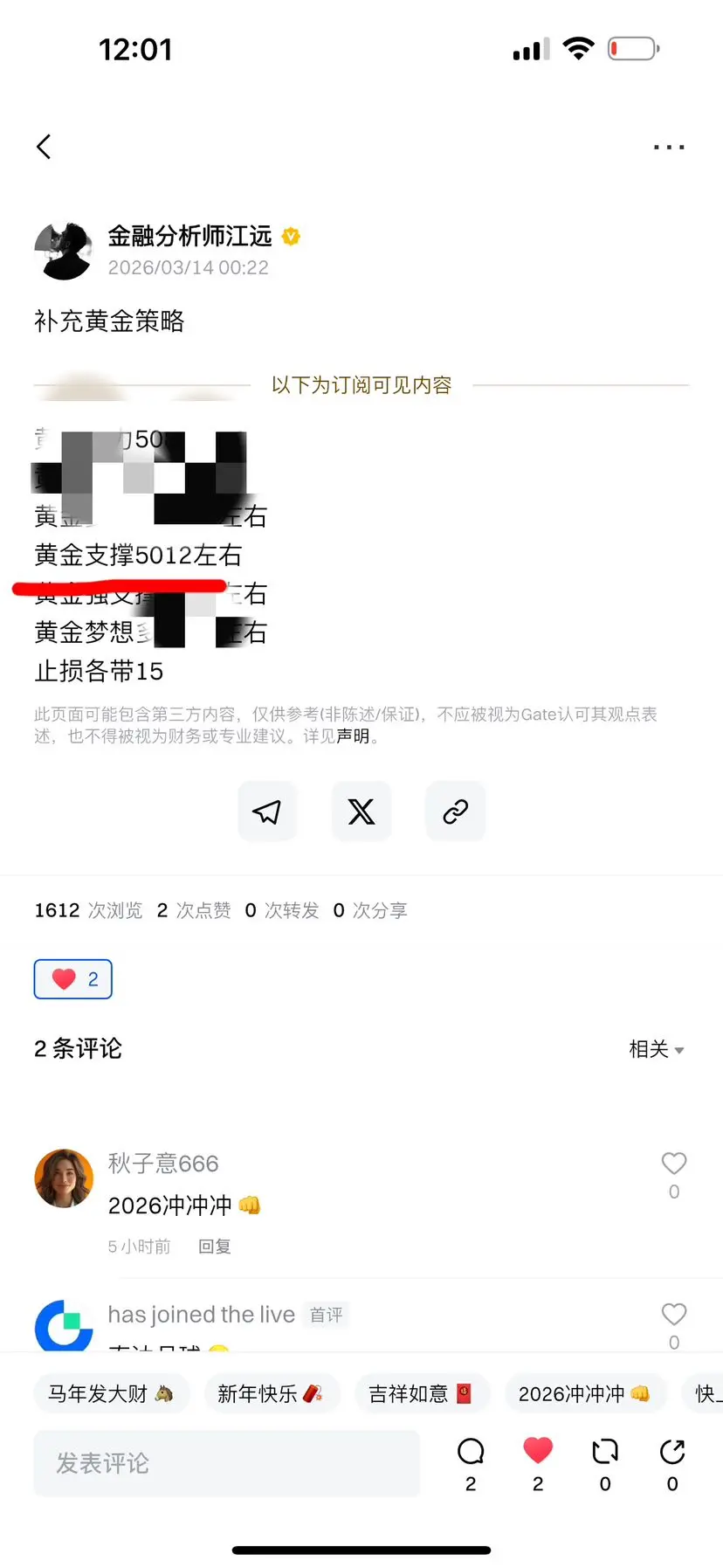
Task: Like the 'has joined the live' comment
Action: tap(673, 1314)
